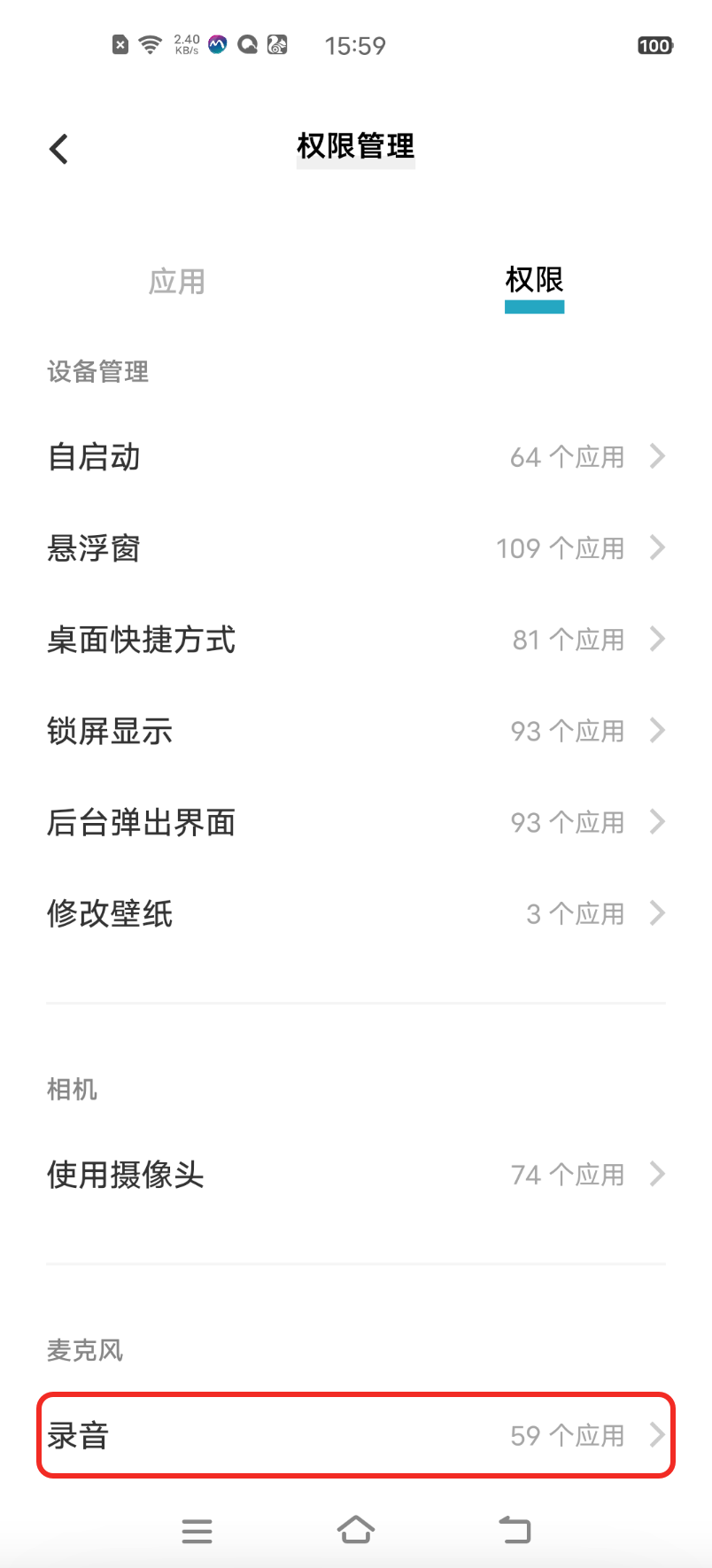Screen dimensions: 712x1568
Task: Tap the system home button
Action: 356,1530
